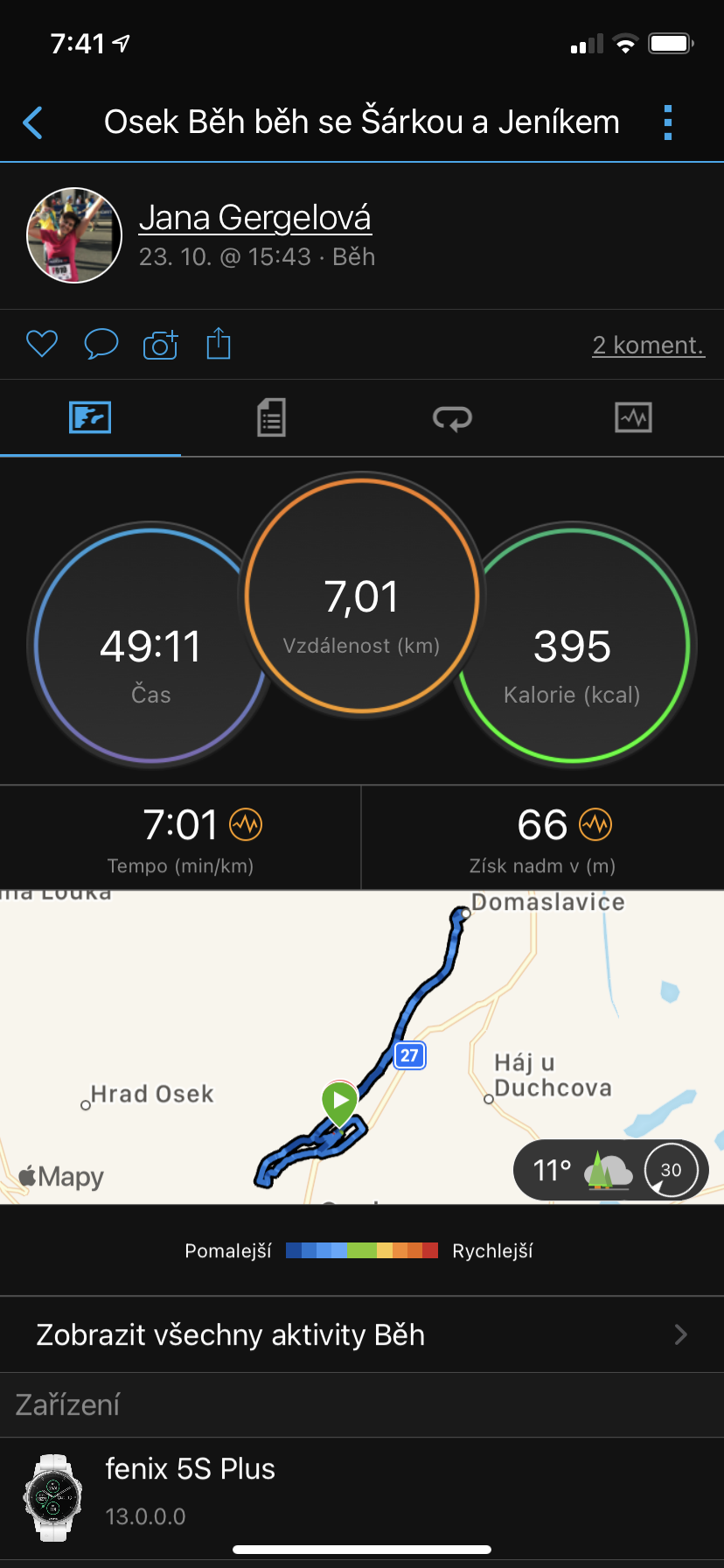Open the fenix 5S Plus device row
This screenshot has width=724, height=1568.
coord(362,1497)
